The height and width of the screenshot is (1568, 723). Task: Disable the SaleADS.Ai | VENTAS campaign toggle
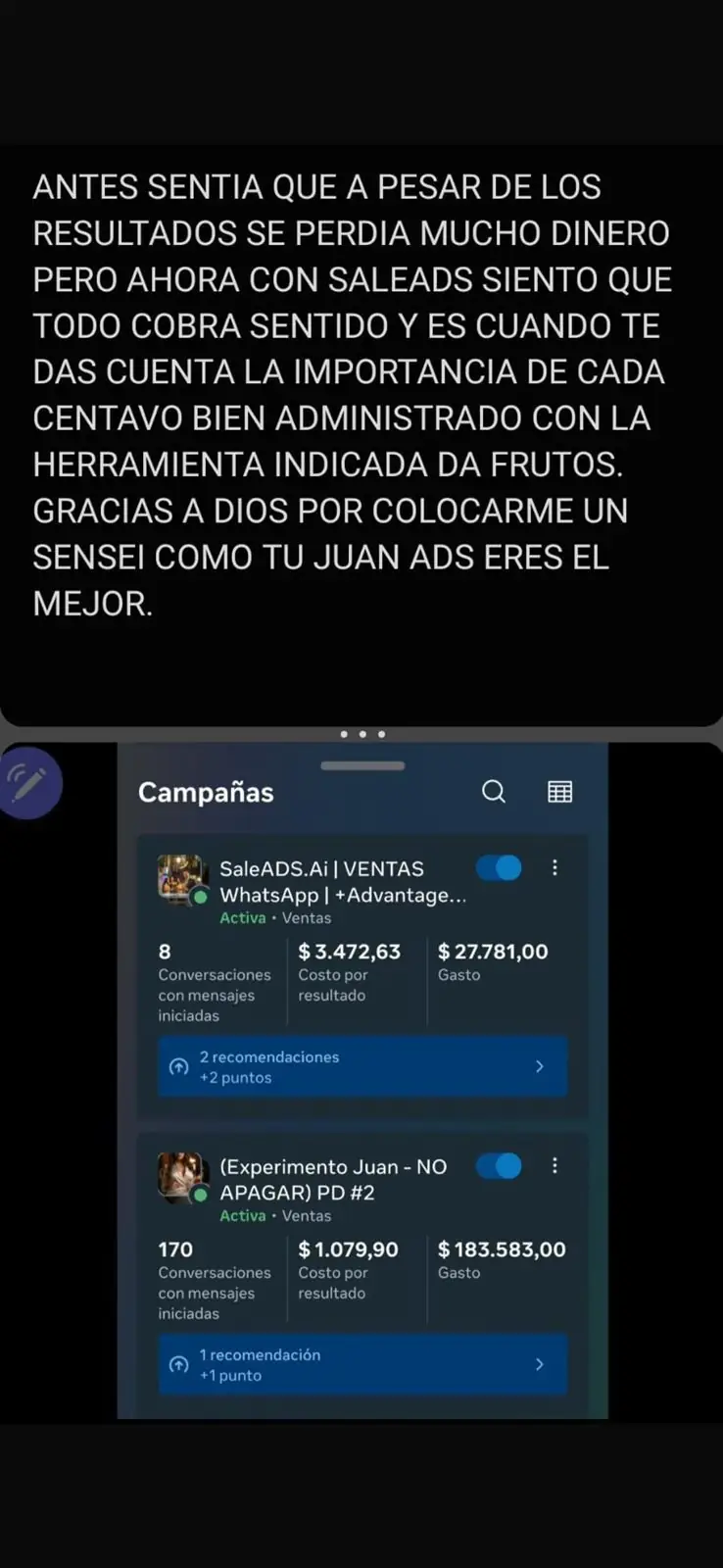point(499,867)
